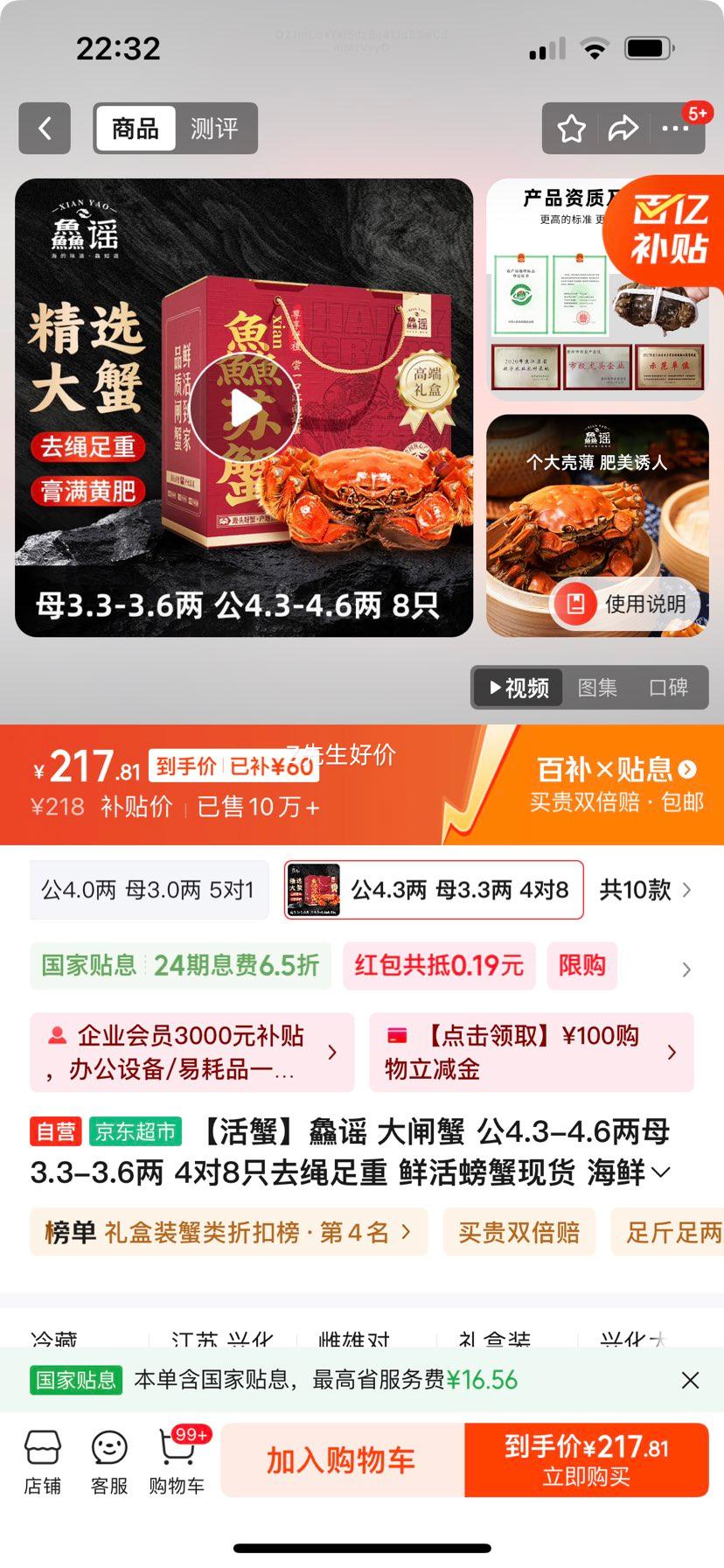The image size is (724, 1568).
Task: Open the 使用说明 guide
Action: [x=628, y=604]
